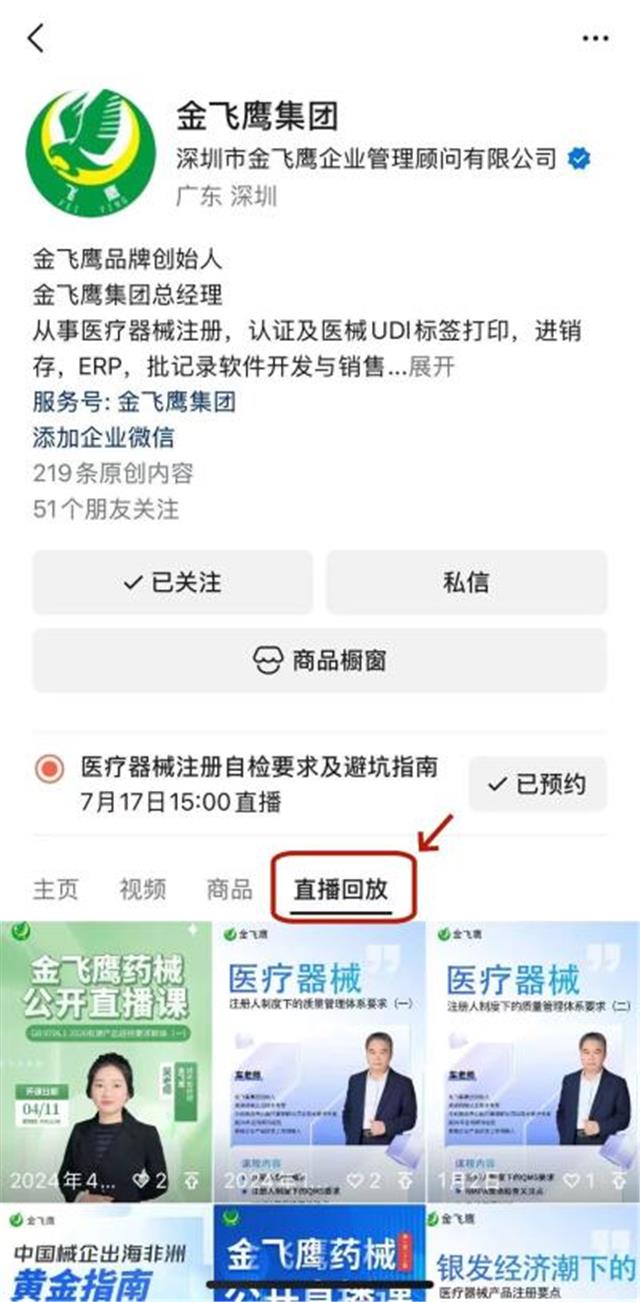The height and width of the screenshot is (1302, 640).
Task: Open the 银发经济潮下的 replay video
Action: pos(533,1255)
